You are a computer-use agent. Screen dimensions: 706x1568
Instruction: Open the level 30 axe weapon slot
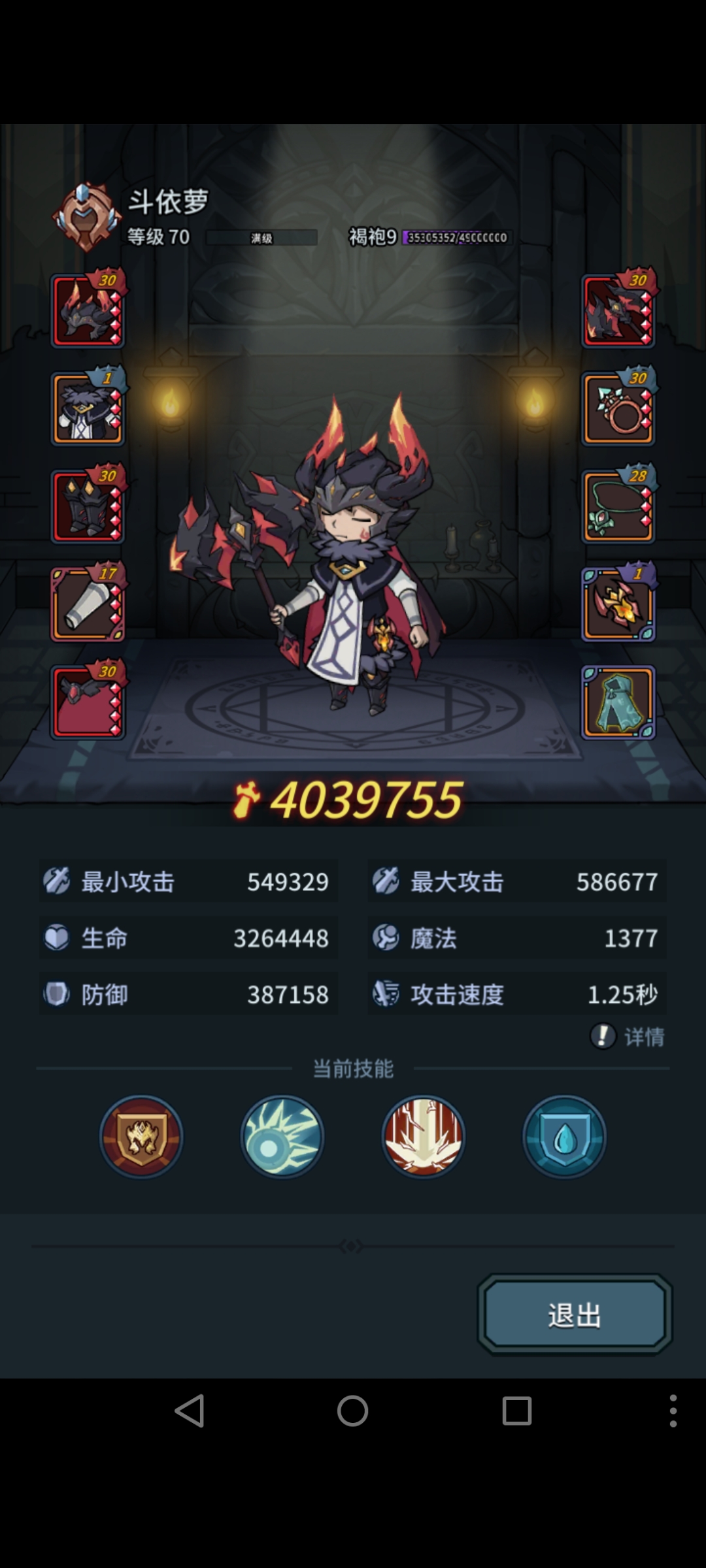[618, 311]
